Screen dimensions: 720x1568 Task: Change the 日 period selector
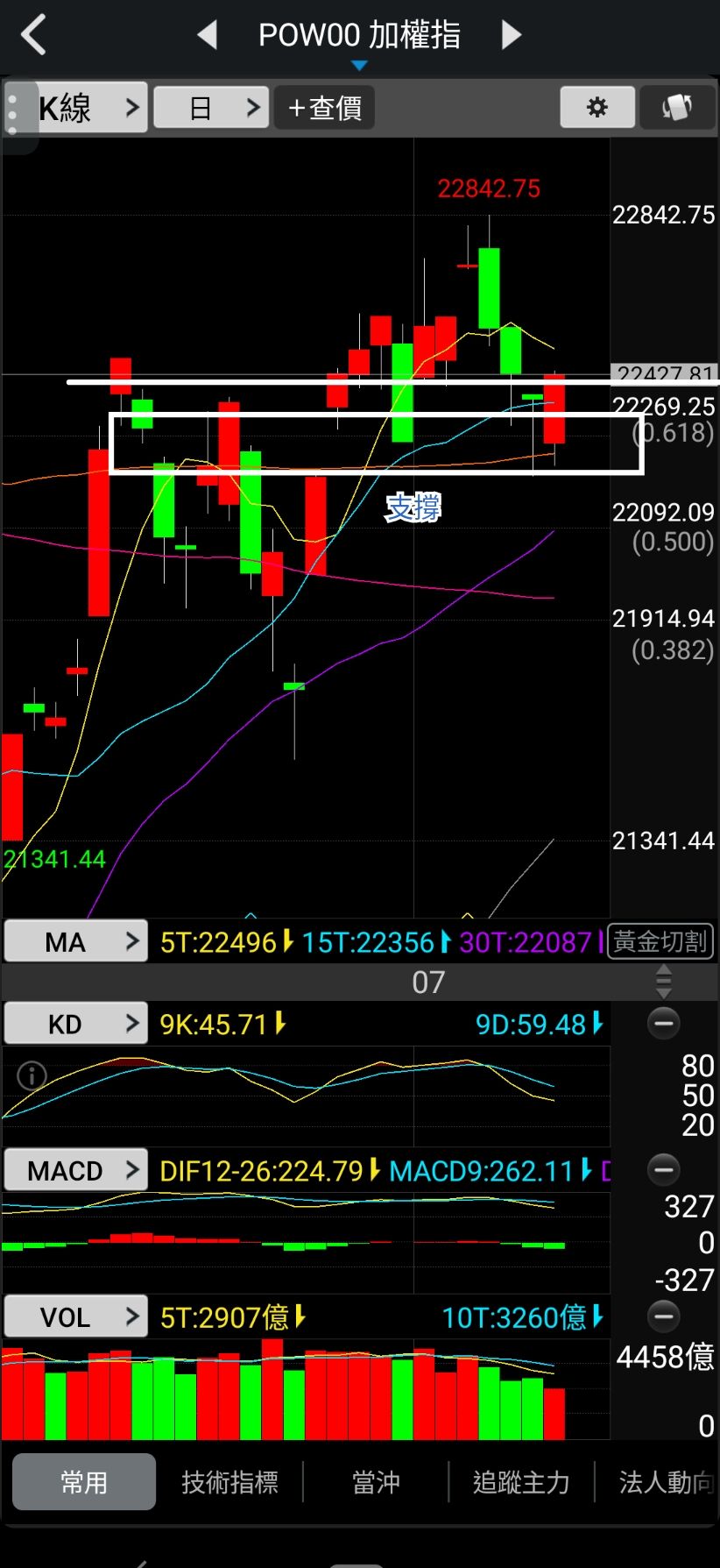211,108
